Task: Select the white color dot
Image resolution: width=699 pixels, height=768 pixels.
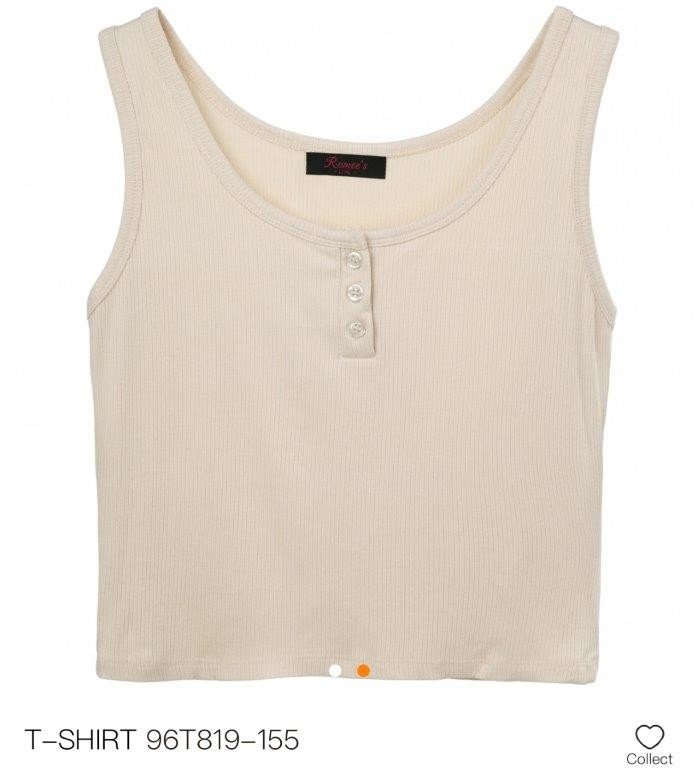Action: (337, 671)
